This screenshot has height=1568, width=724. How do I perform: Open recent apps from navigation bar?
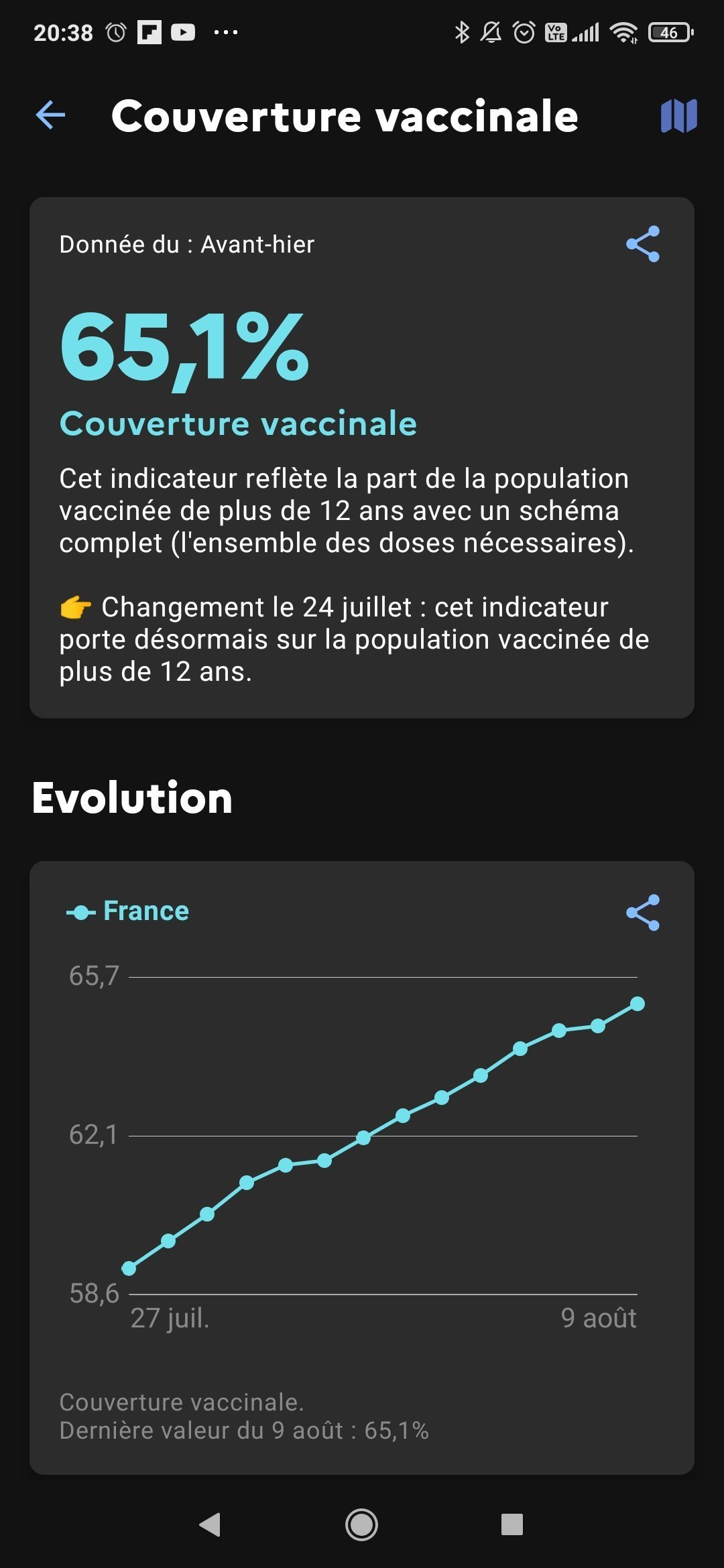512,1524
